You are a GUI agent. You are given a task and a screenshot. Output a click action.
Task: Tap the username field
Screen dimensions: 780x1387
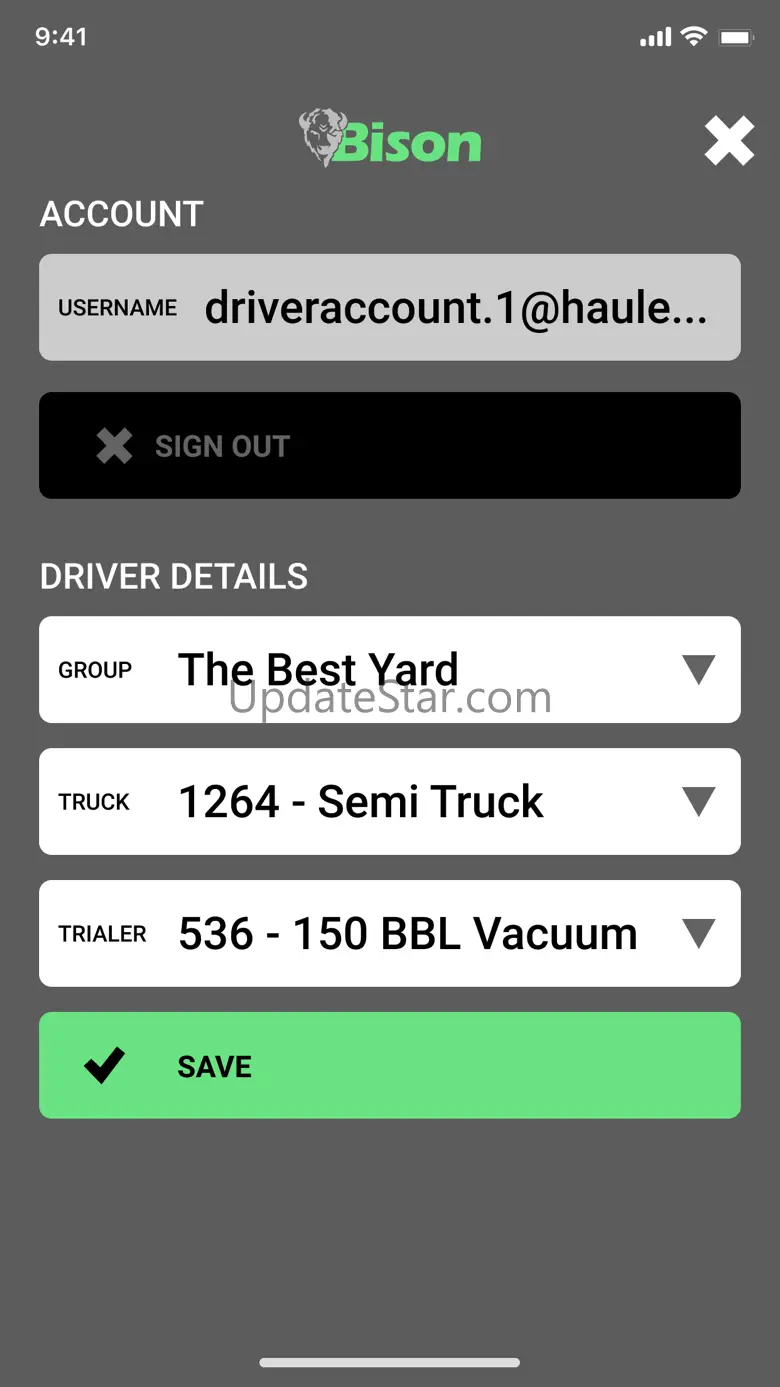point(390,307)
